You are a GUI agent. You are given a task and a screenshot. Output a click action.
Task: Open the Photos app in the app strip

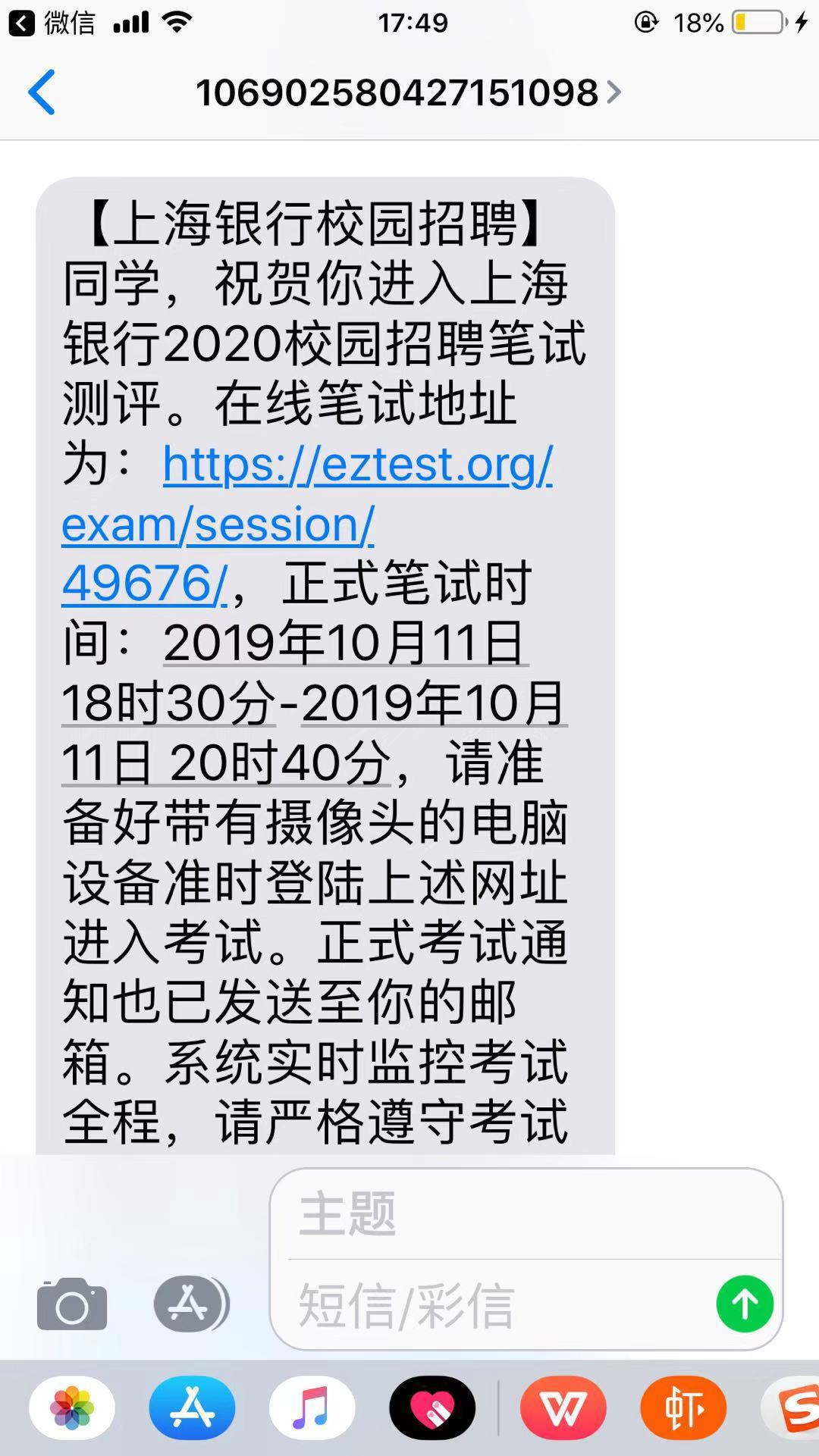tap(72, 1407)
